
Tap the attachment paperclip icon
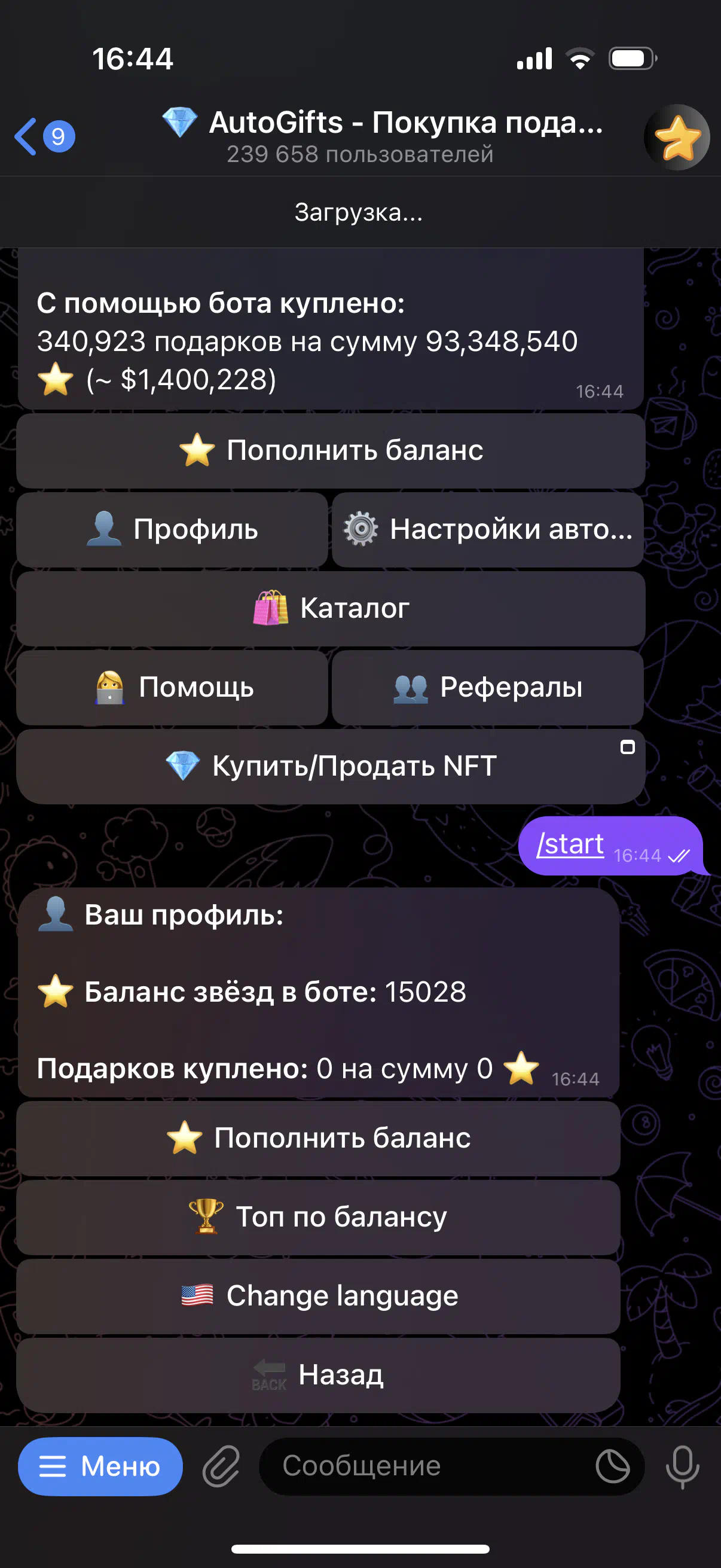[x=221, y=1466]
